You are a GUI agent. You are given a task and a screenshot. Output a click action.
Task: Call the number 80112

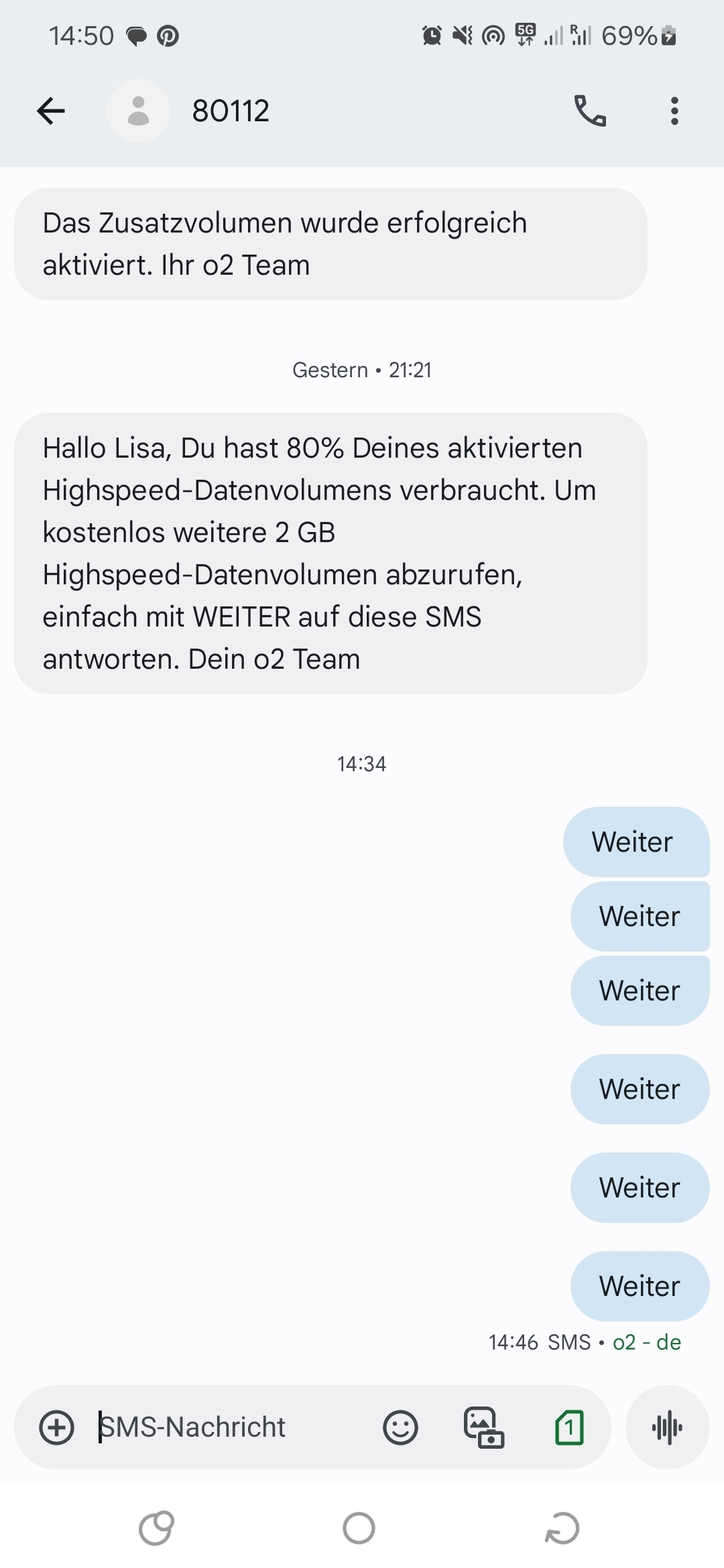point(590,111)
